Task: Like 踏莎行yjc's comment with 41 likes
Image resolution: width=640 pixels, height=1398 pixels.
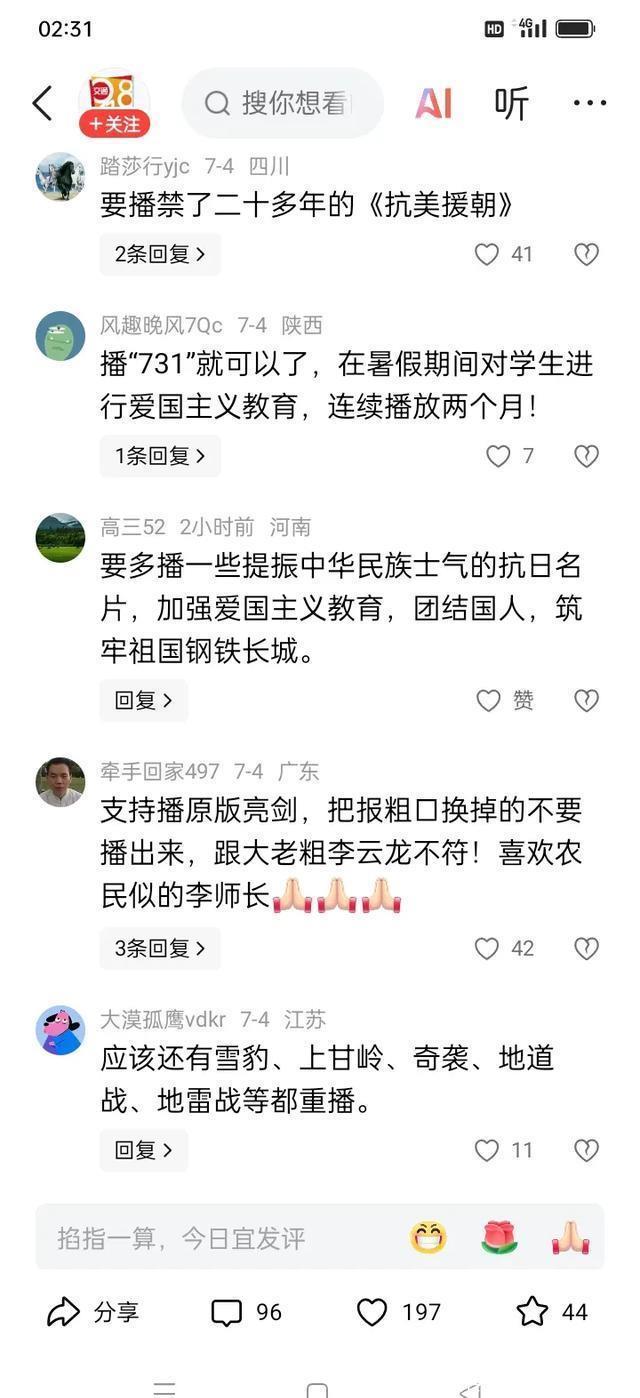Action: [487, 254]
